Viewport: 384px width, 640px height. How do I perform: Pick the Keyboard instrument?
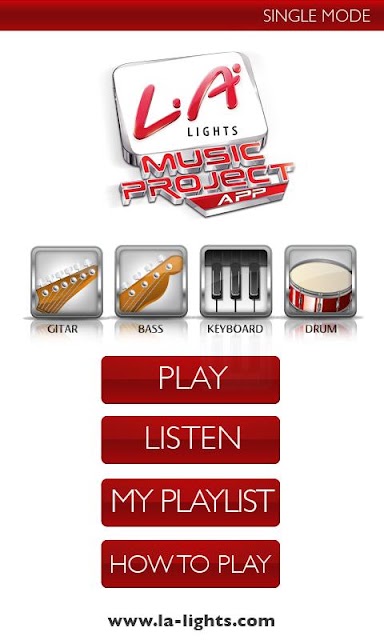click(235, 282)
